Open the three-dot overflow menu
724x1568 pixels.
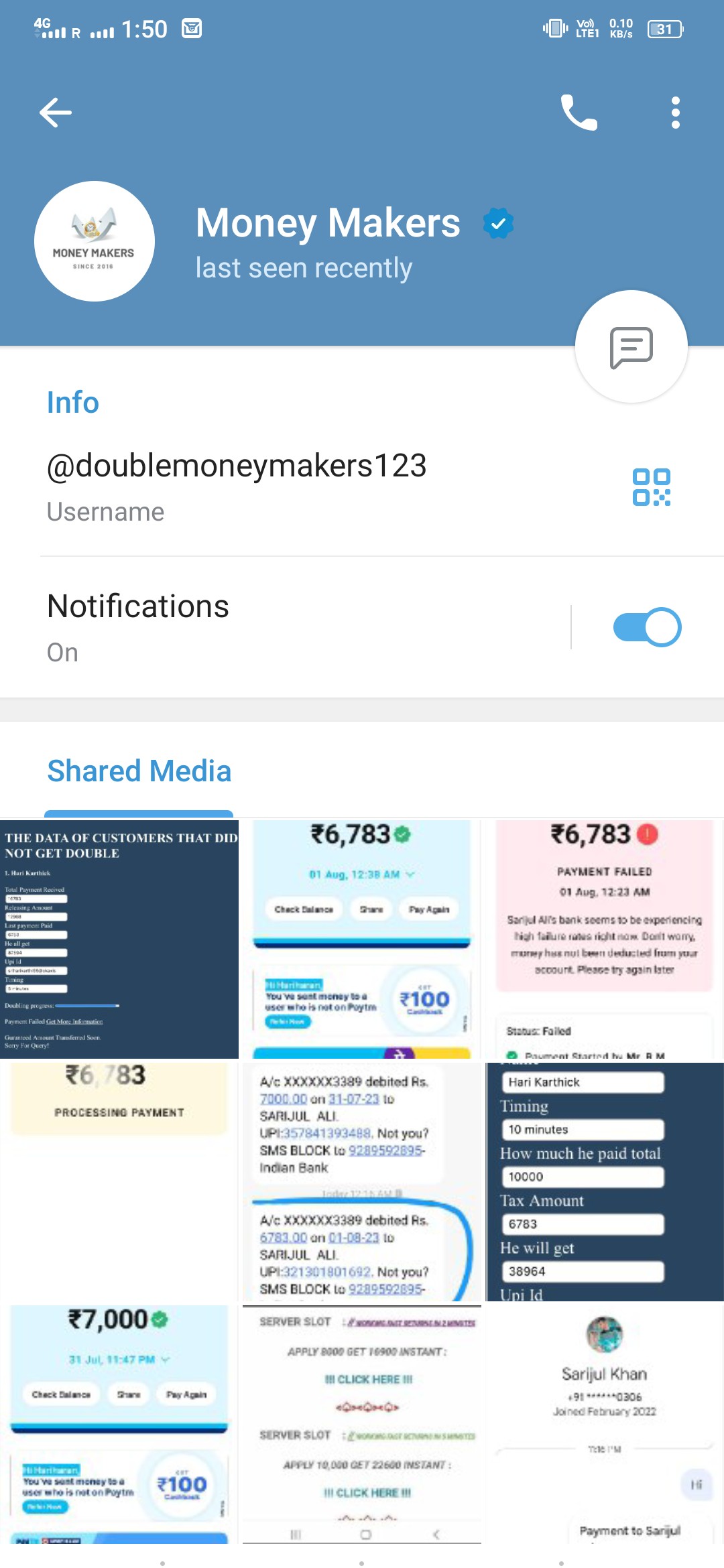(x=676, y=113)
